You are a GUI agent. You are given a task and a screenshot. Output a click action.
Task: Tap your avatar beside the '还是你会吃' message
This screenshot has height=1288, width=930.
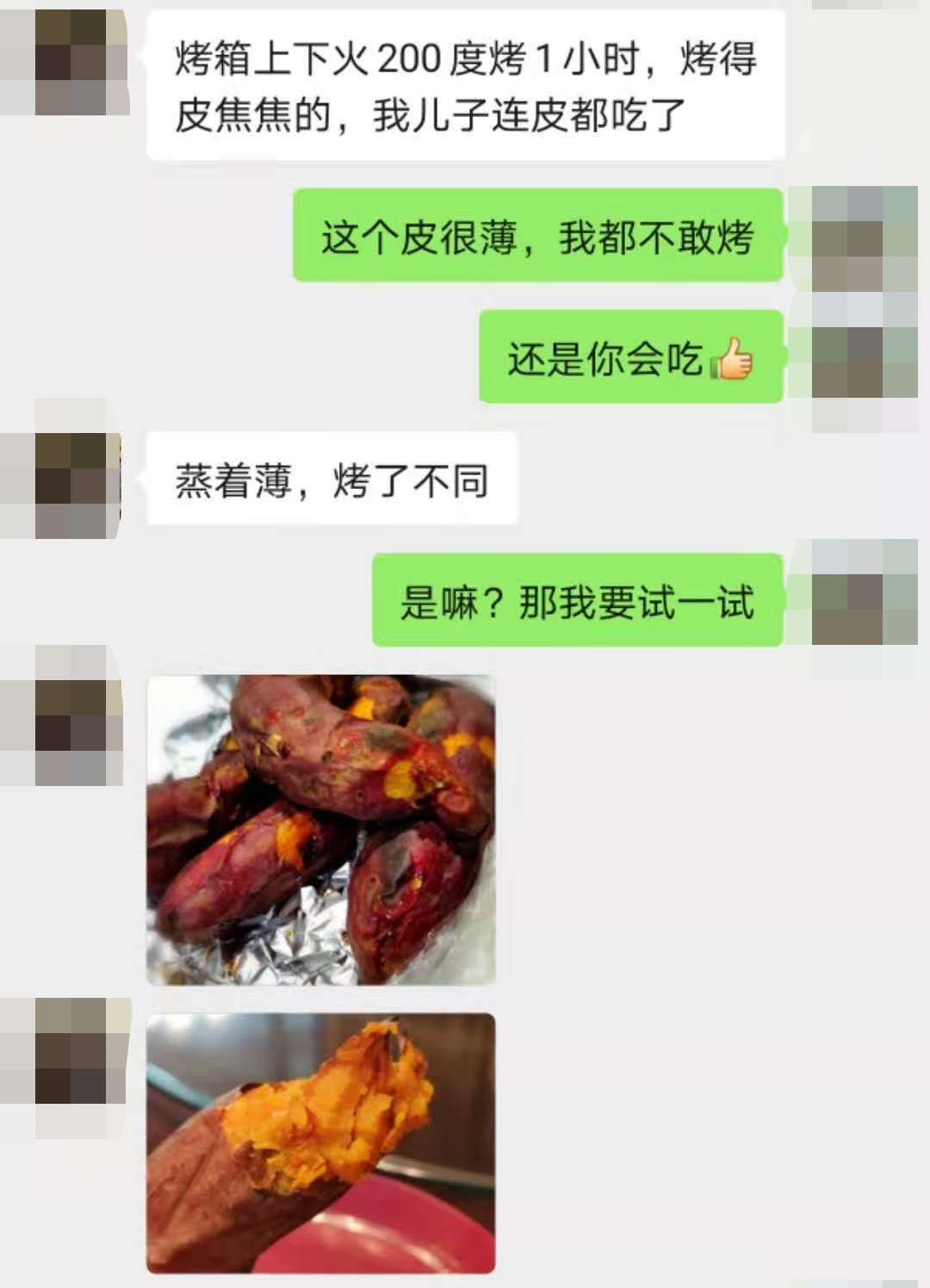click(864, 362)
